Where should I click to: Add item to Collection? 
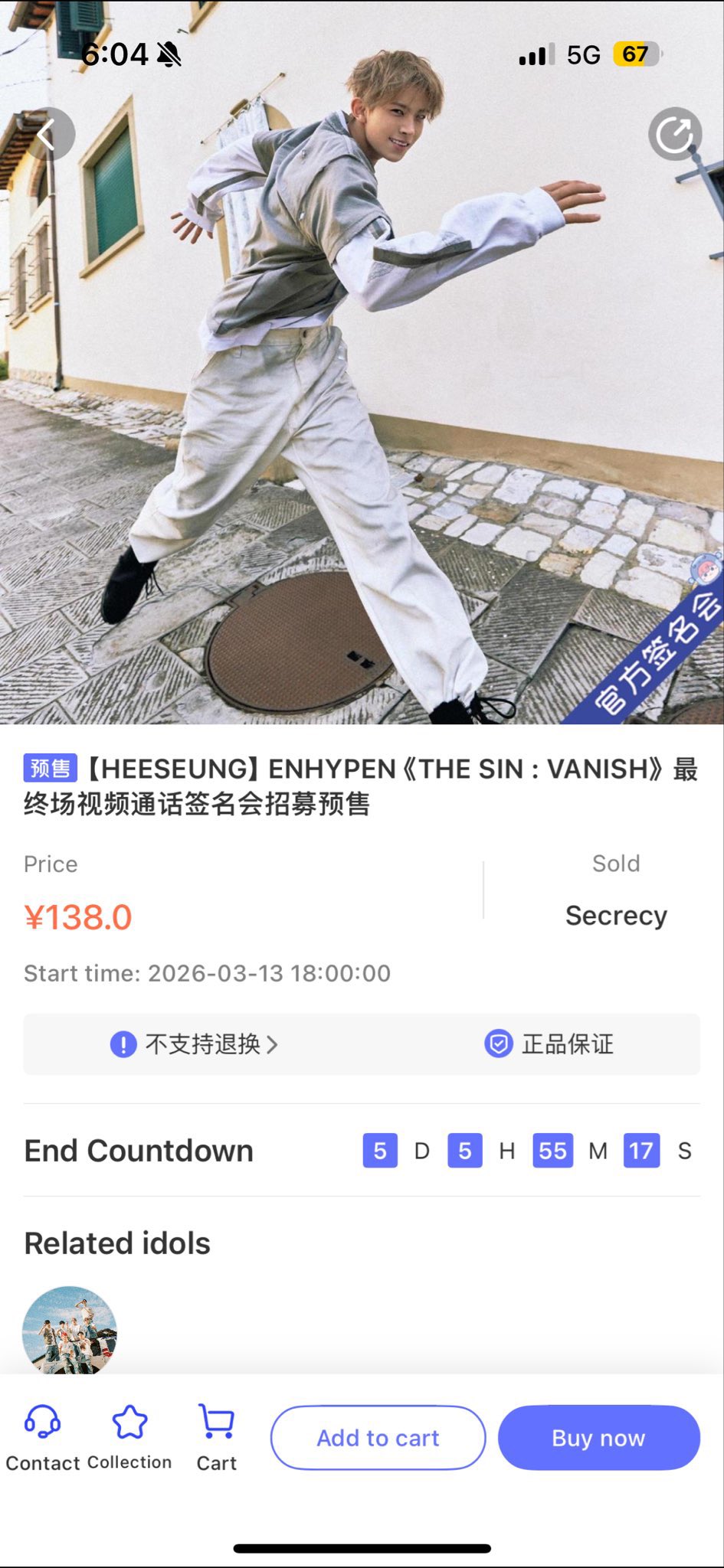129,1438
